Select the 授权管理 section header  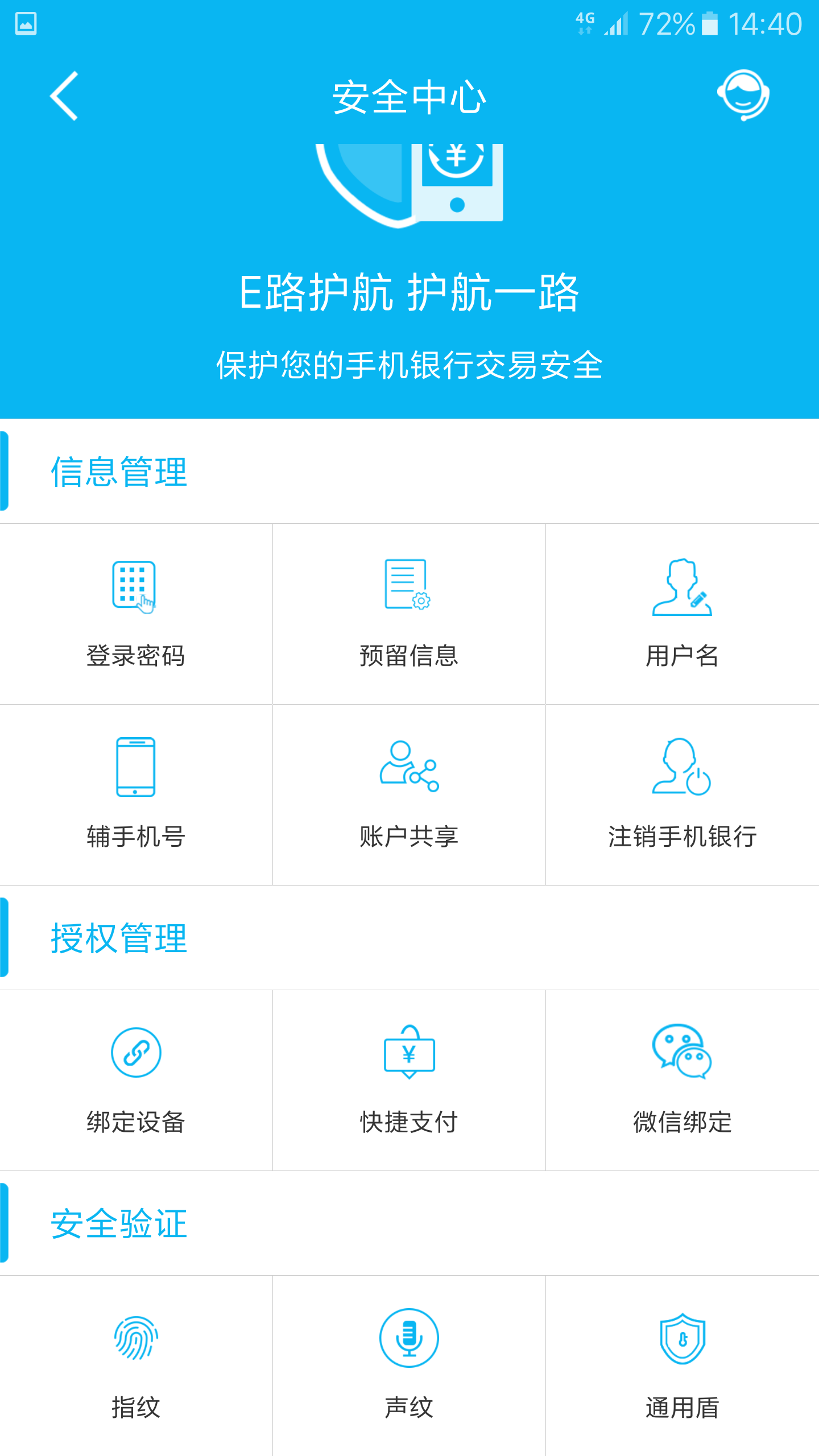point(119,940)
